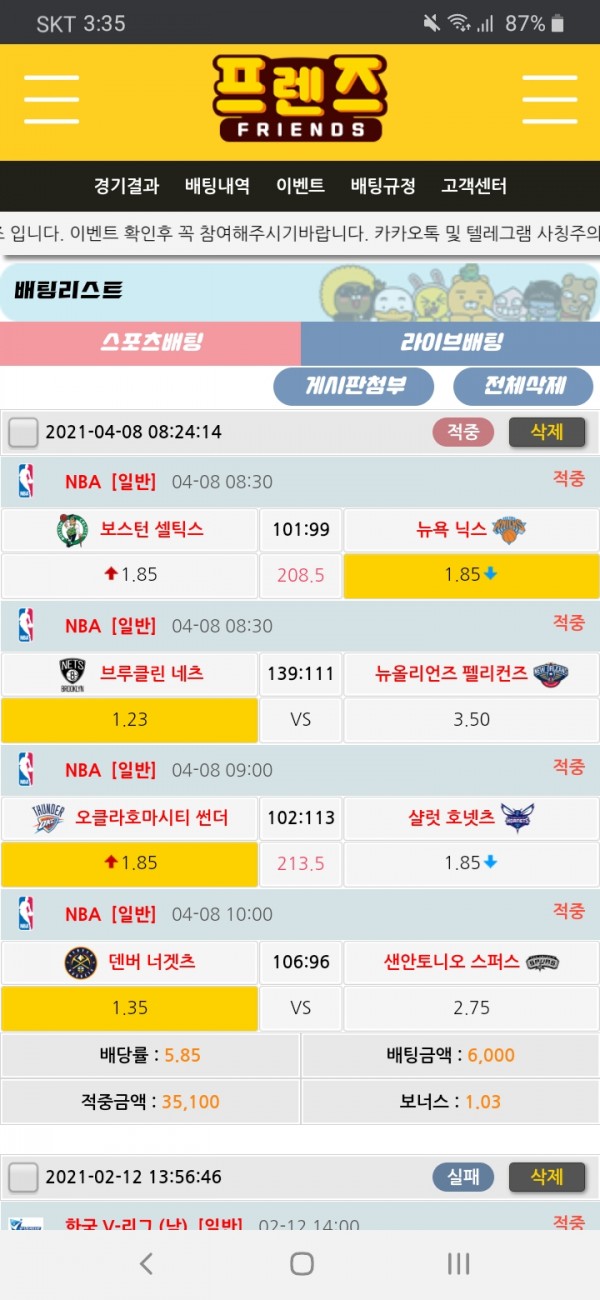Open 고객센터 support page
This screenshot has width=600, height=1300.
point(474,186)
